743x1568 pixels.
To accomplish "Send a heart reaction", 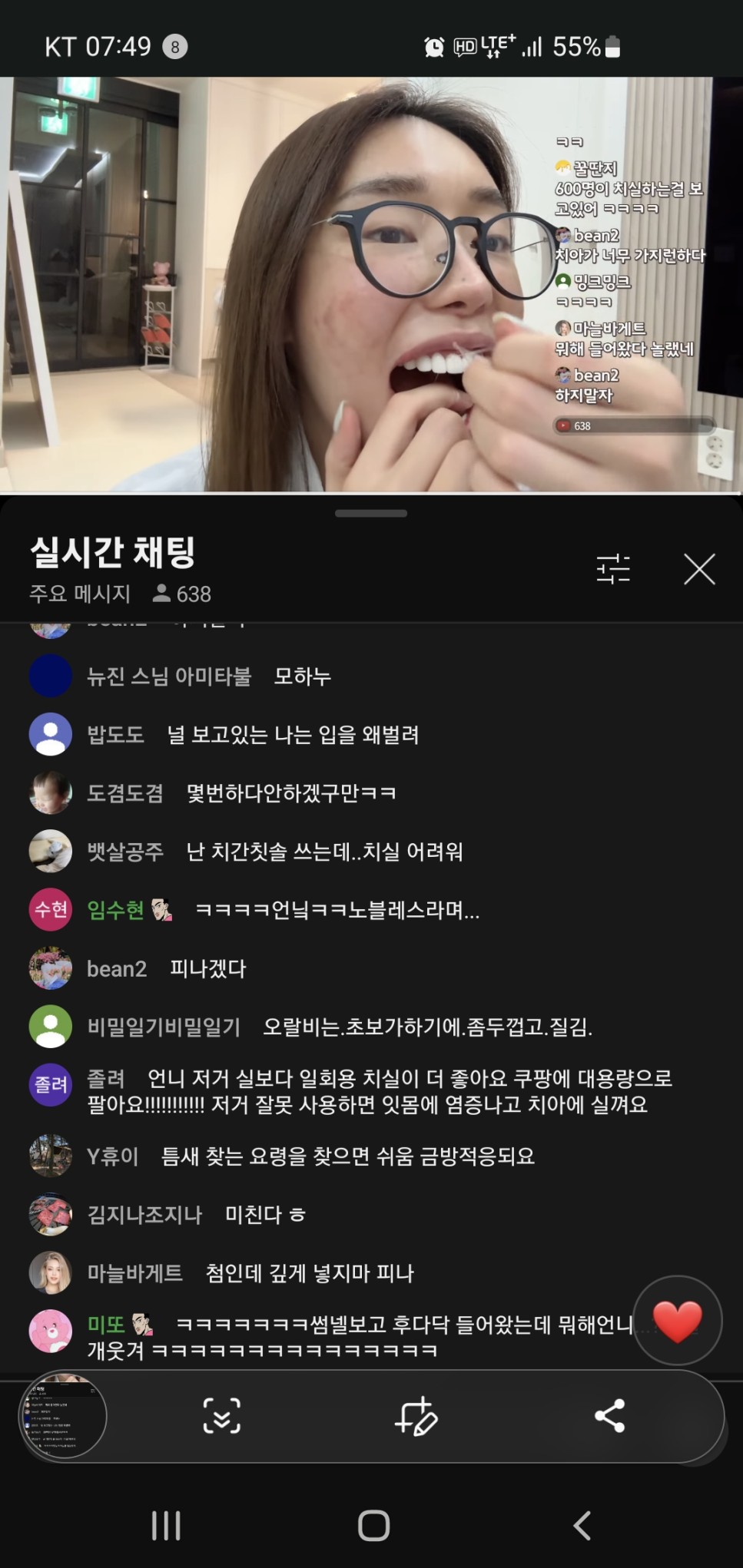I will [x=677, y=1321].
